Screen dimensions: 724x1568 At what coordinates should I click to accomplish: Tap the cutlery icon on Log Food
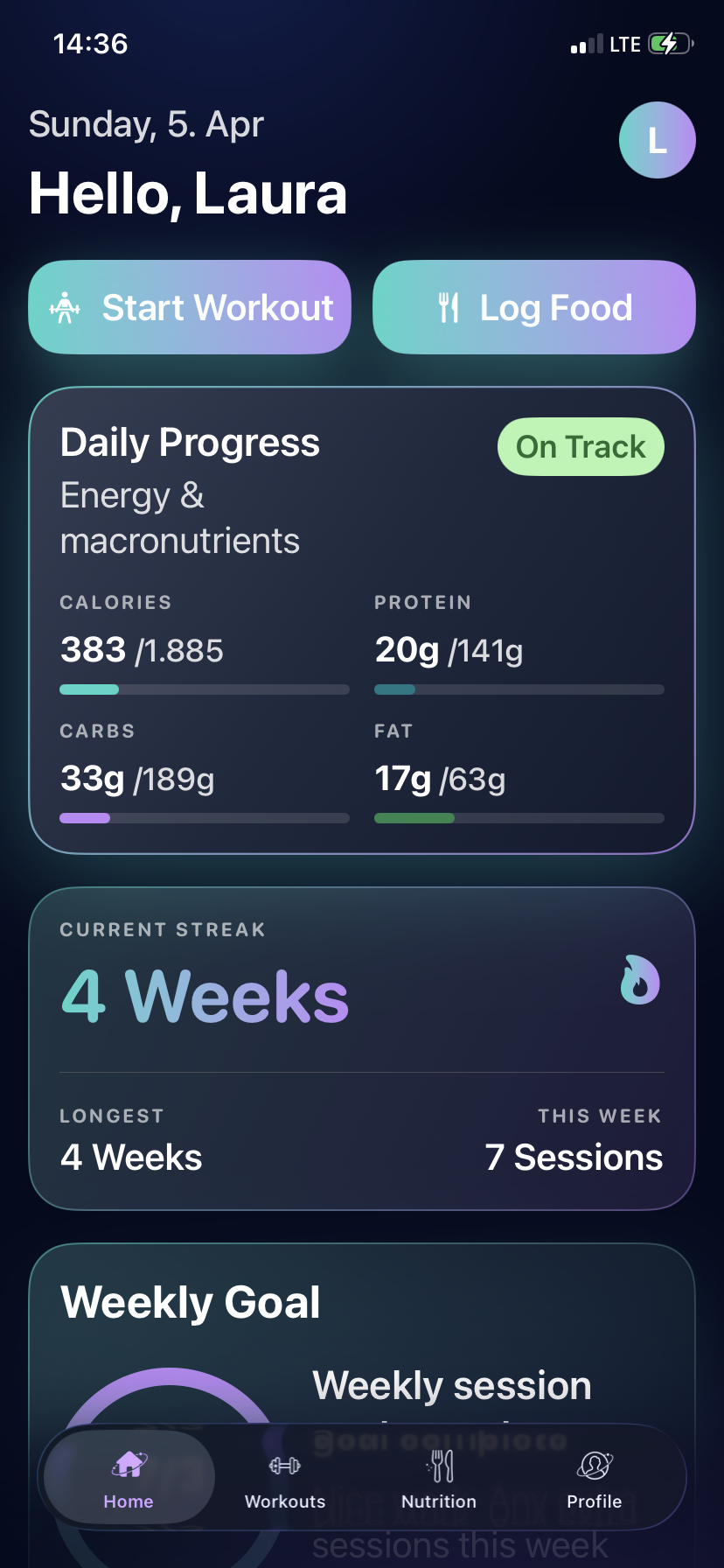click(449, 306)
